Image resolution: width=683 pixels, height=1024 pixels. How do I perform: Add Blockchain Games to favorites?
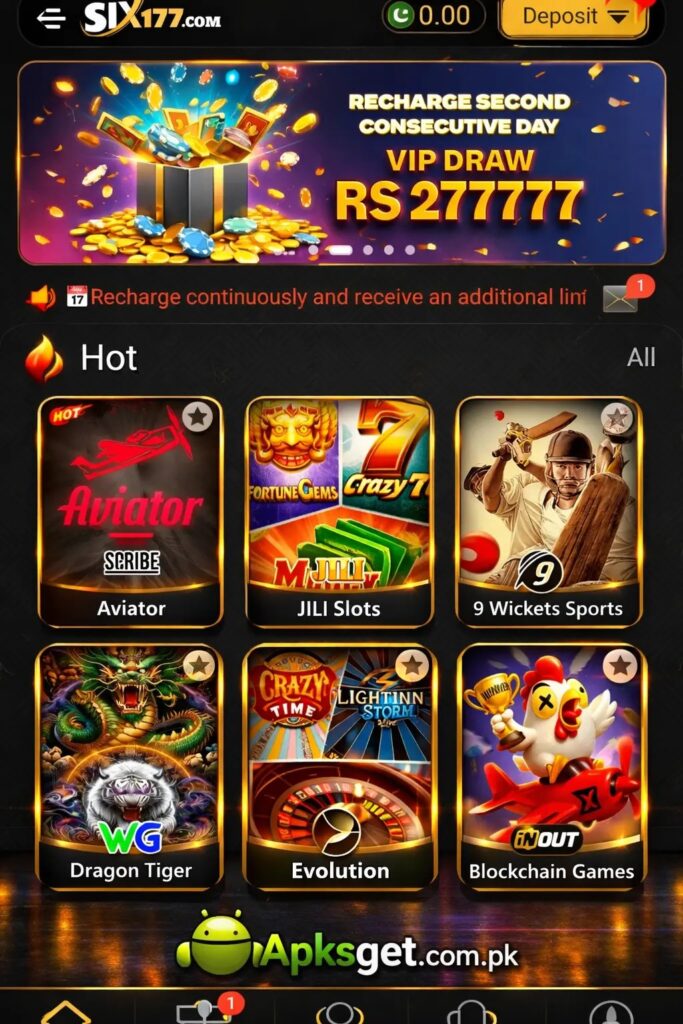tap(621, 665)
